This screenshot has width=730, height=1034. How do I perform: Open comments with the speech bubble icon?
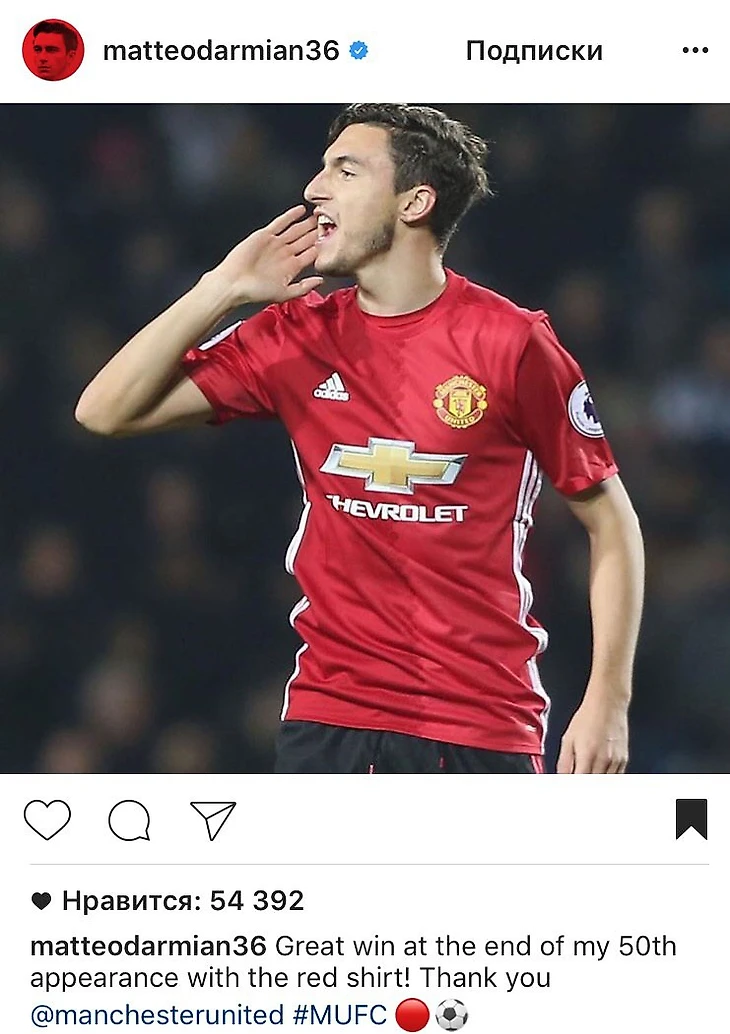[x=129, y=821]
